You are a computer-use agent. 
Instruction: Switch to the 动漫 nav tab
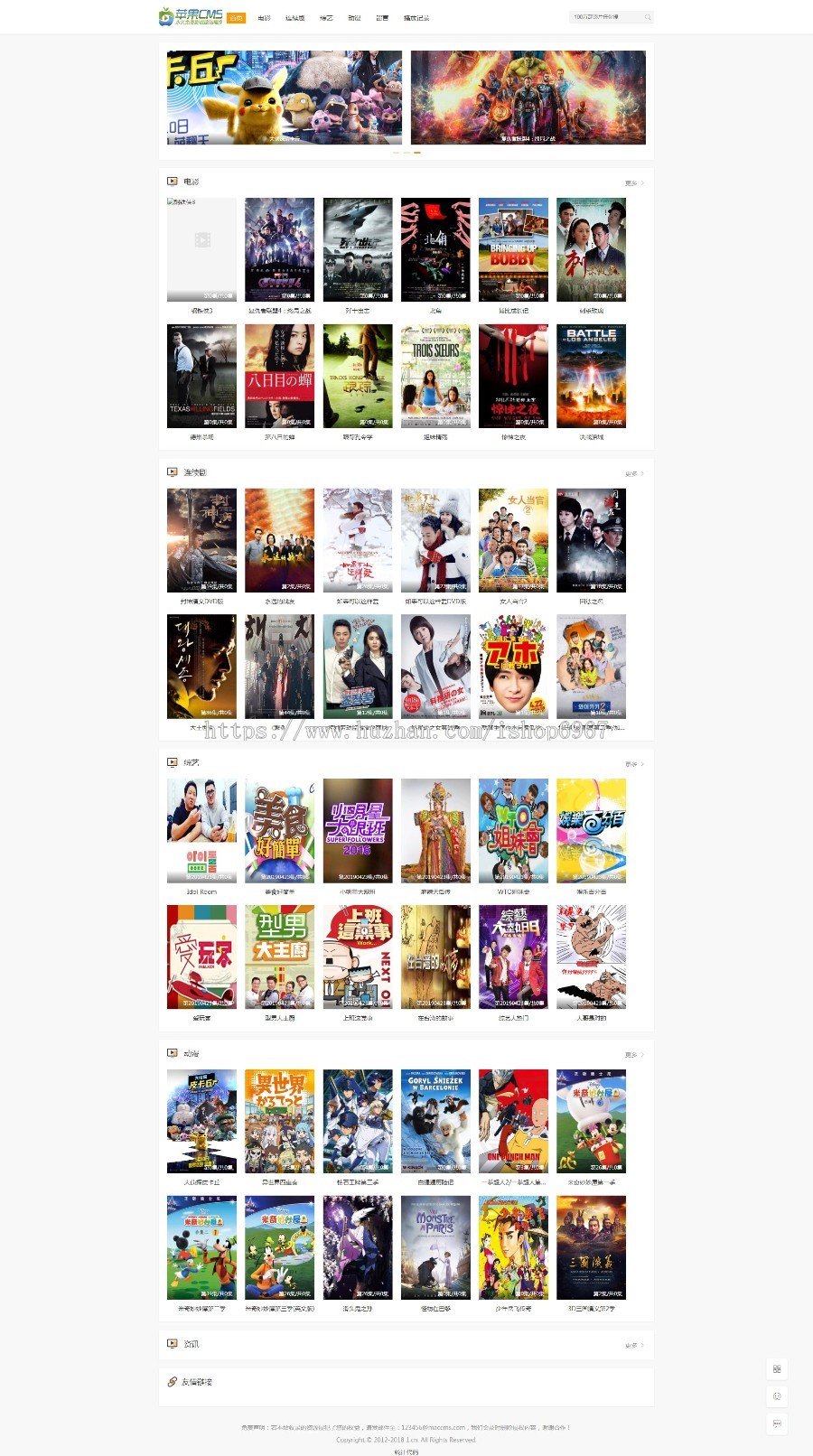[x=354, y=17]
